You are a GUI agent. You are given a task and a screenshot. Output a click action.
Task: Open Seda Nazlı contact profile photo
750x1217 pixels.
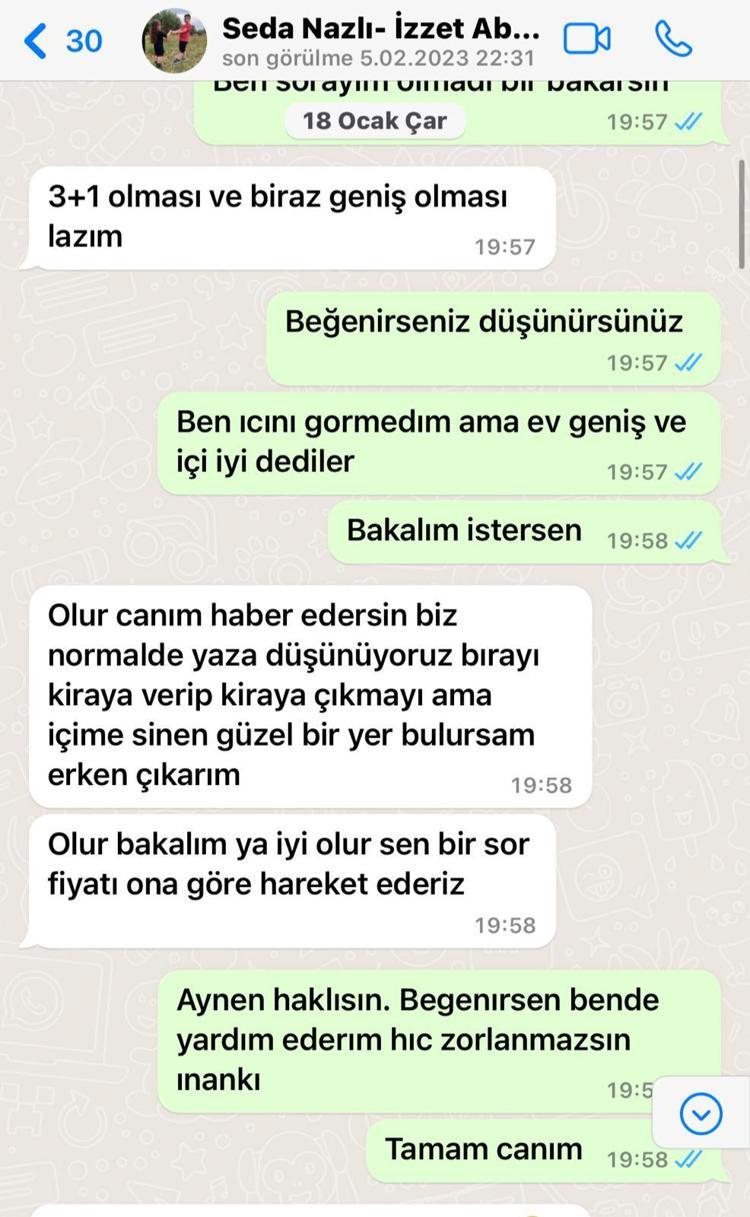[x=174, y=41]
